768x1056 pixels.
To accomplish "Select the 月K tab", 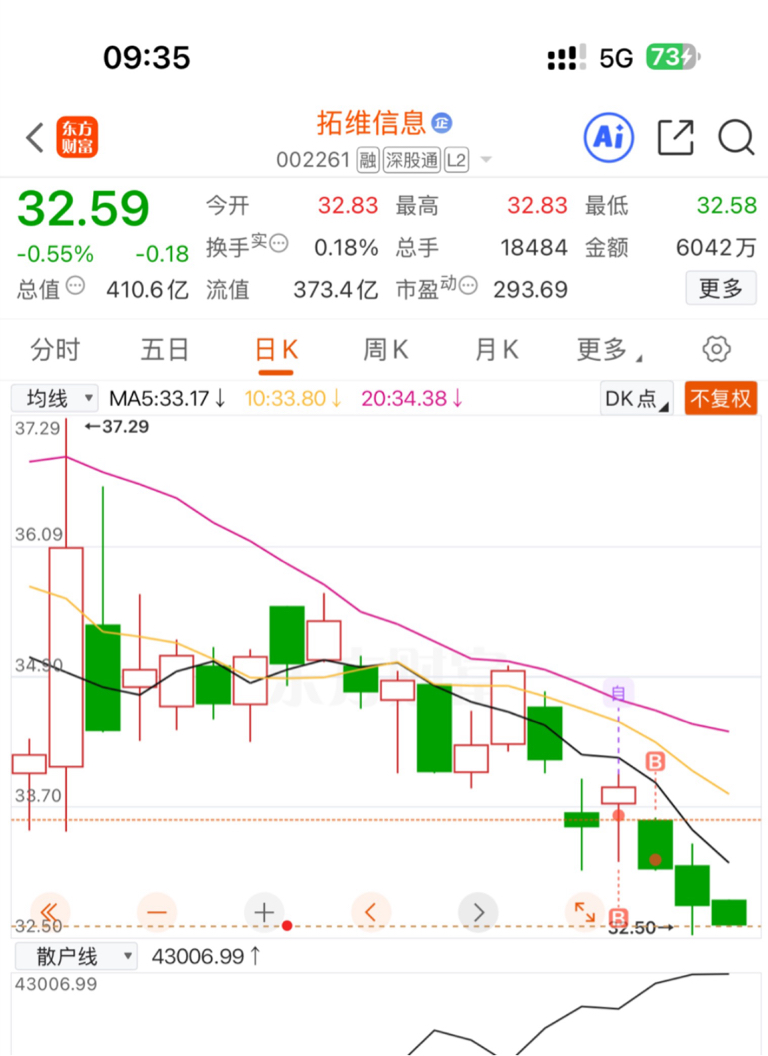I will coord(497,350).
